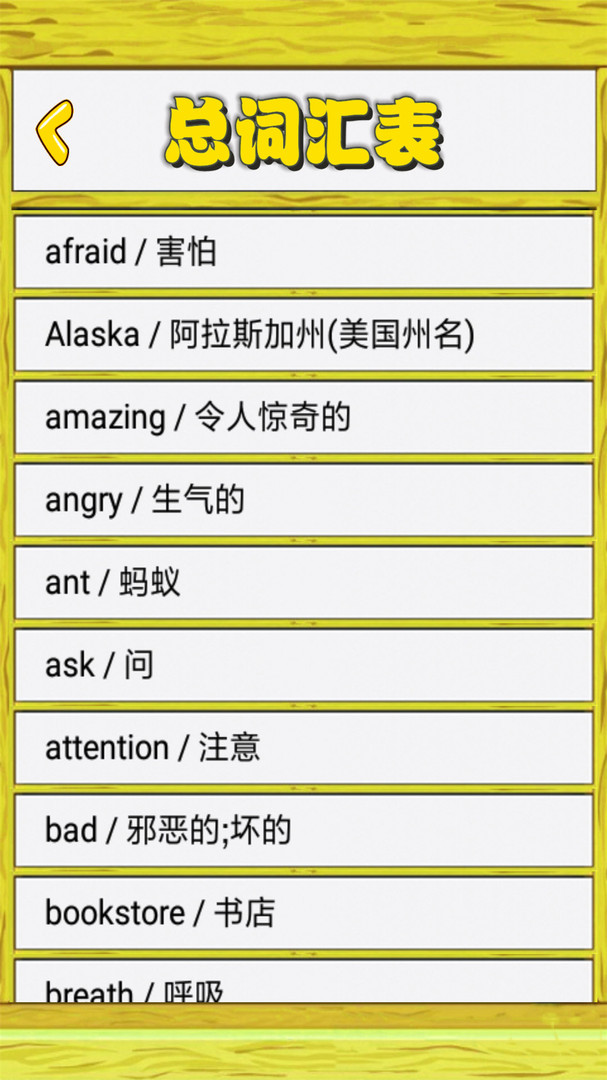Go back using the yellow arrow

(54, 131)
